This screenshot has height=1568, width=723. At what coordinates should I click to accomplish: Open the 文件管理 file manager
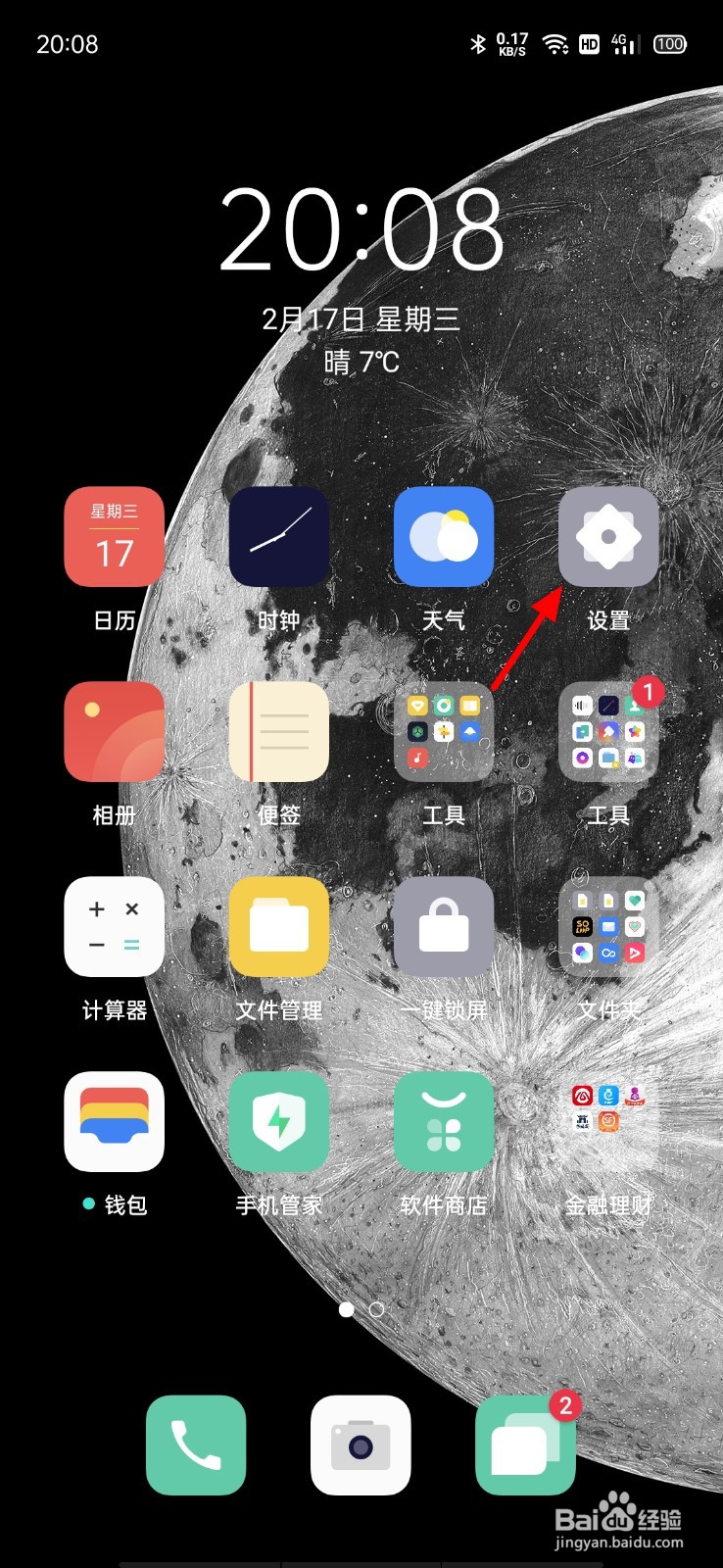tap(279, 926)
